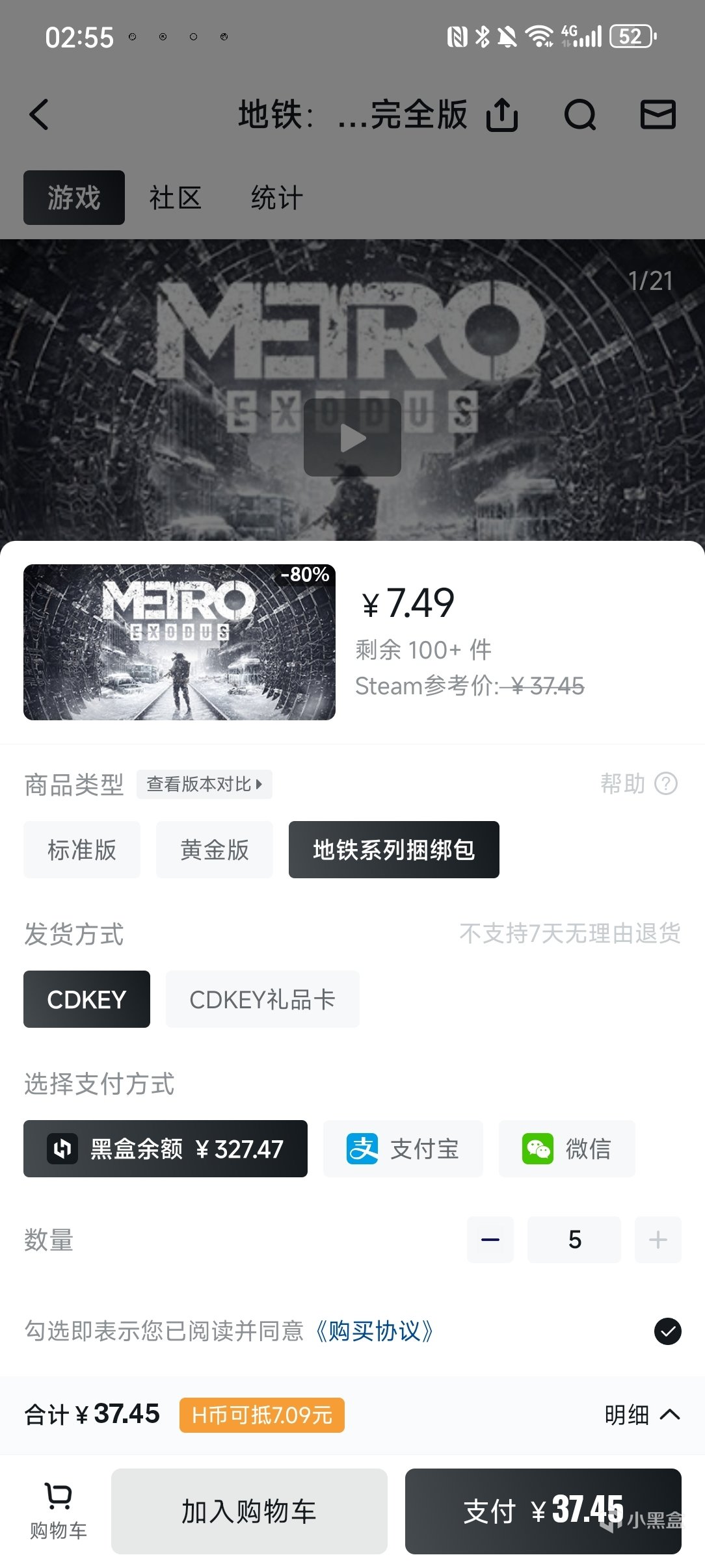Select the 标准版 edition
Viewport: 705px width, 1568px height.
pyautogui.click(x=82, y=850)
